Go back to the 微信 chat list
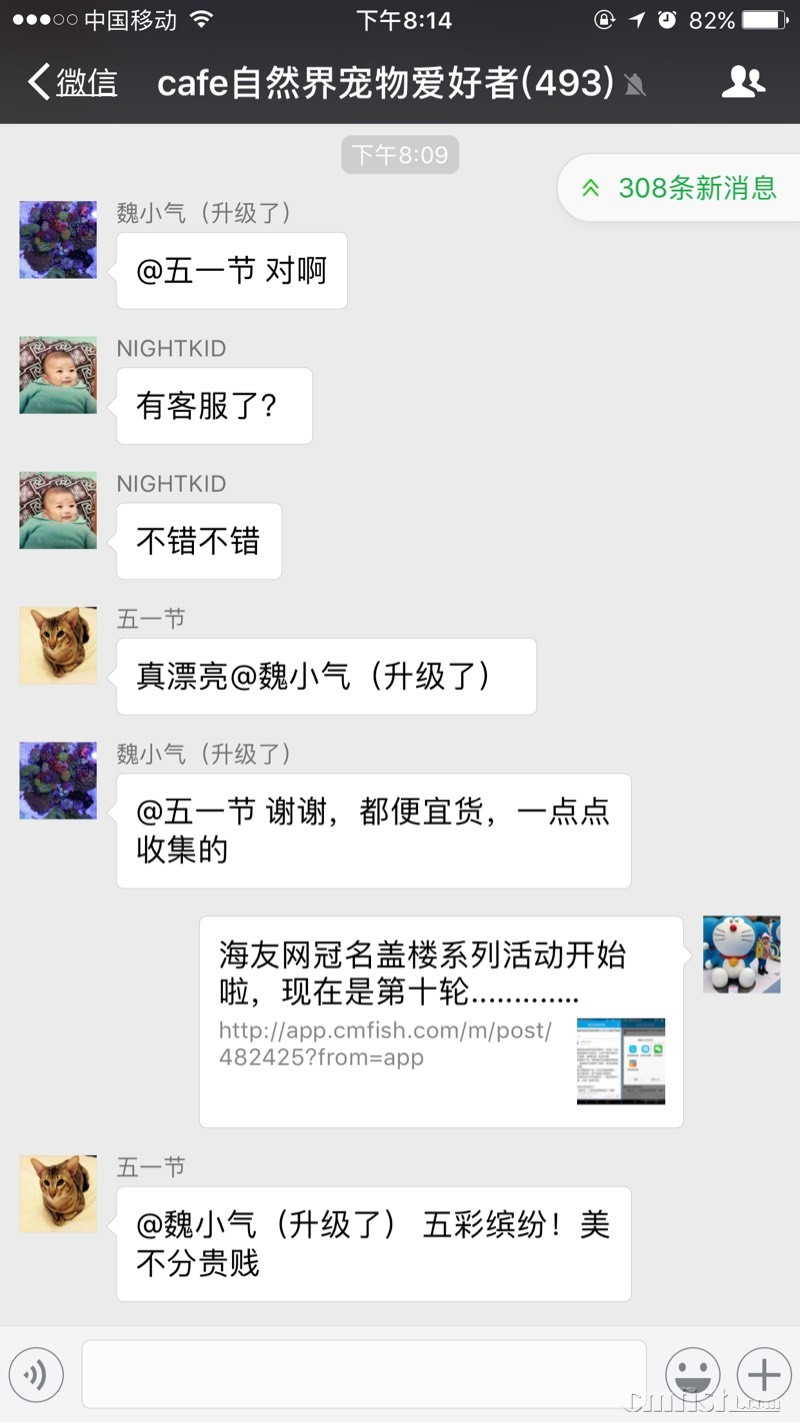Screen dimensions: 800x1423 click(x=72, y=83)
